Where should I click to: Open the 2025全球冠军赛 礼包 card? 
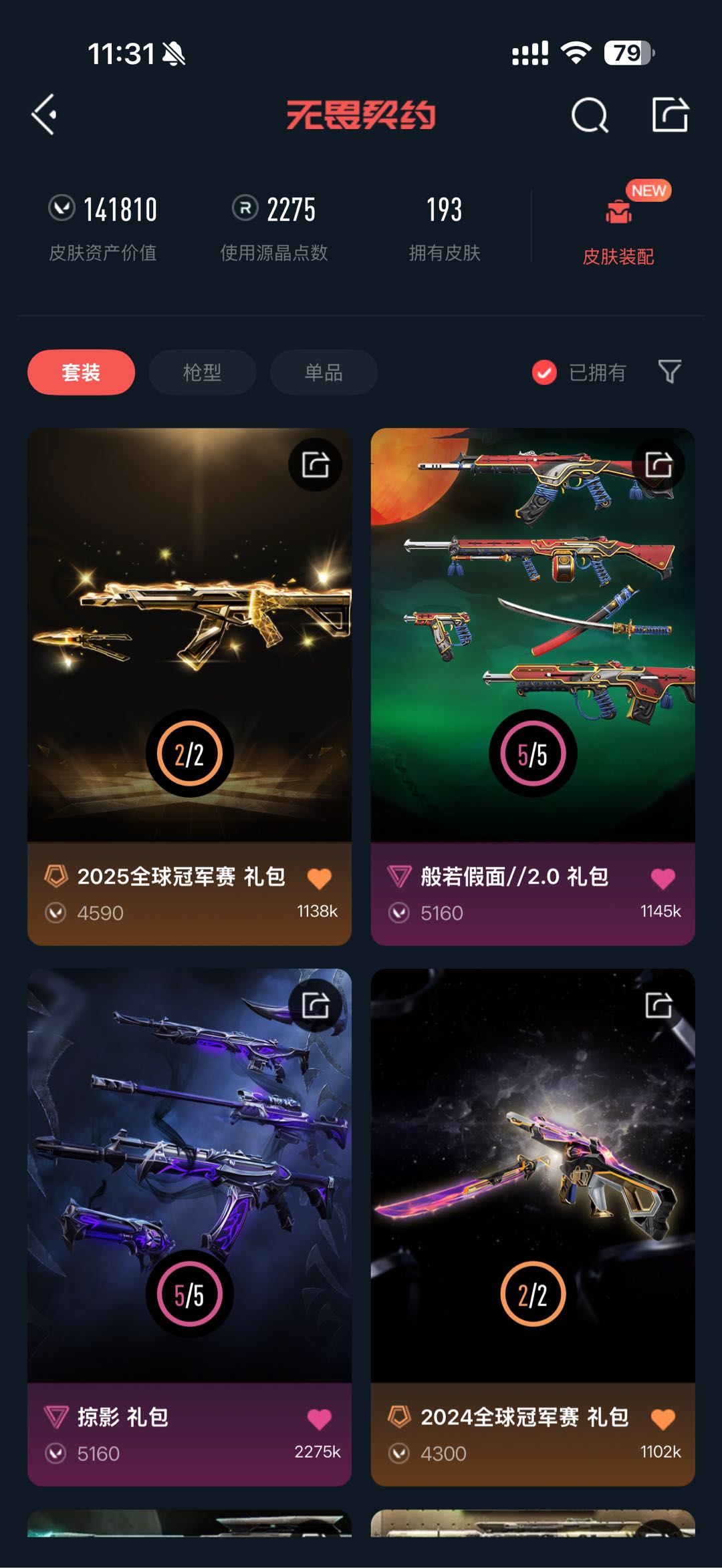(189, 635)
